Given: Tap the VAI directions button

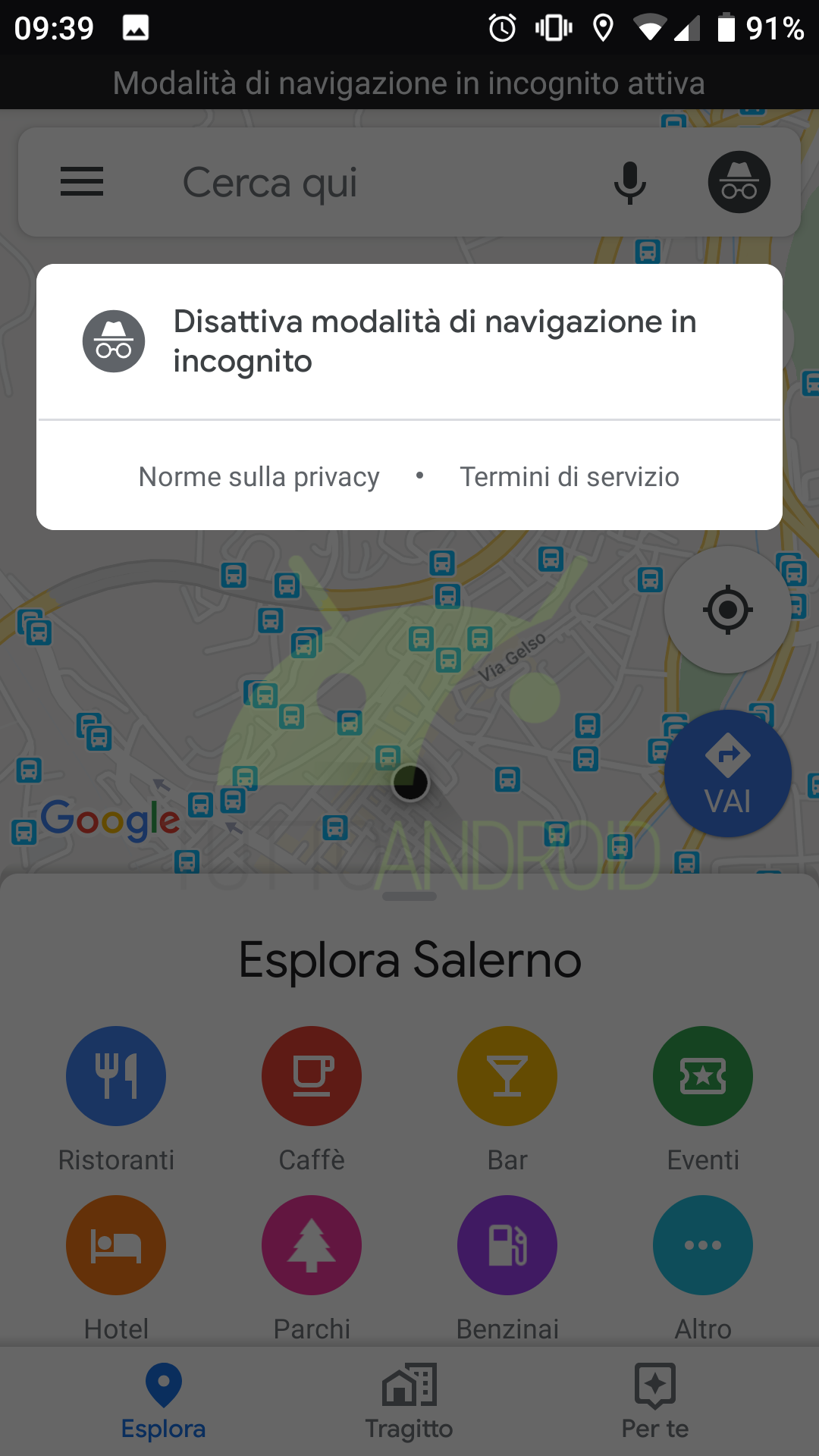Looking at the screenshot, I should [x=728, y=773].
